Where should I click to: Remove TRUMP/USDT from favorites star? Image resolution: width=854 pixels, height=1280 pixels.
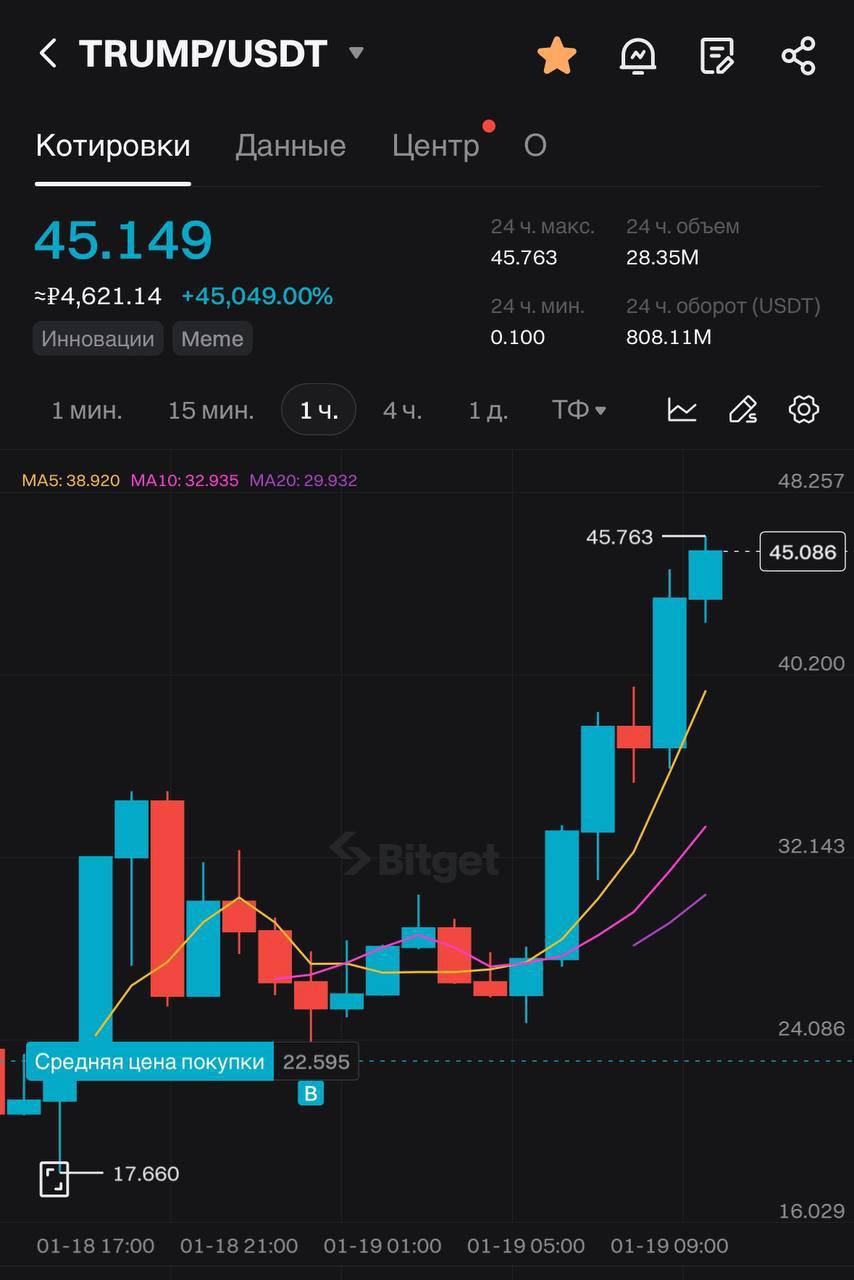[x=557, y=55]
